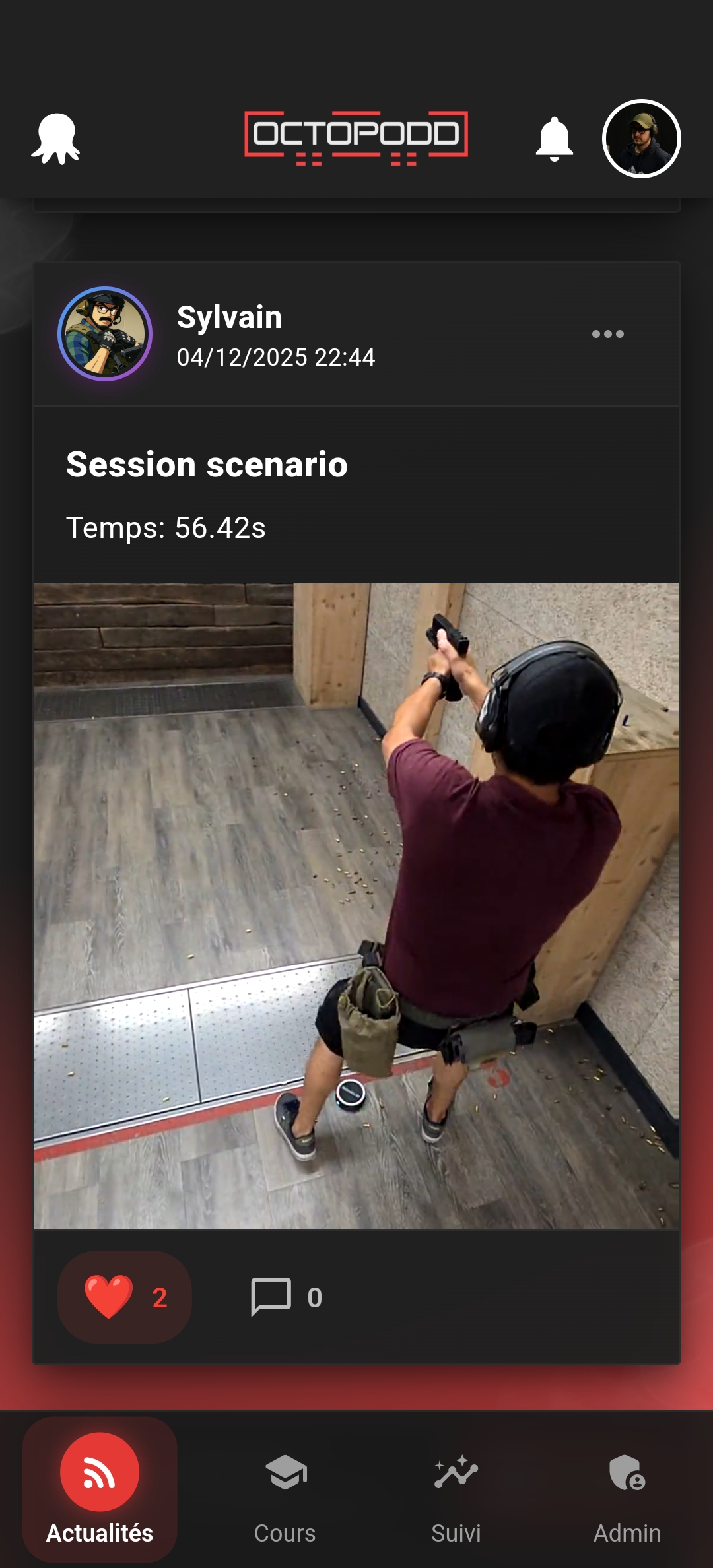Go to the Cours tab
The height and width of the screenshot is (1568, 713).
pos(285,1490)
